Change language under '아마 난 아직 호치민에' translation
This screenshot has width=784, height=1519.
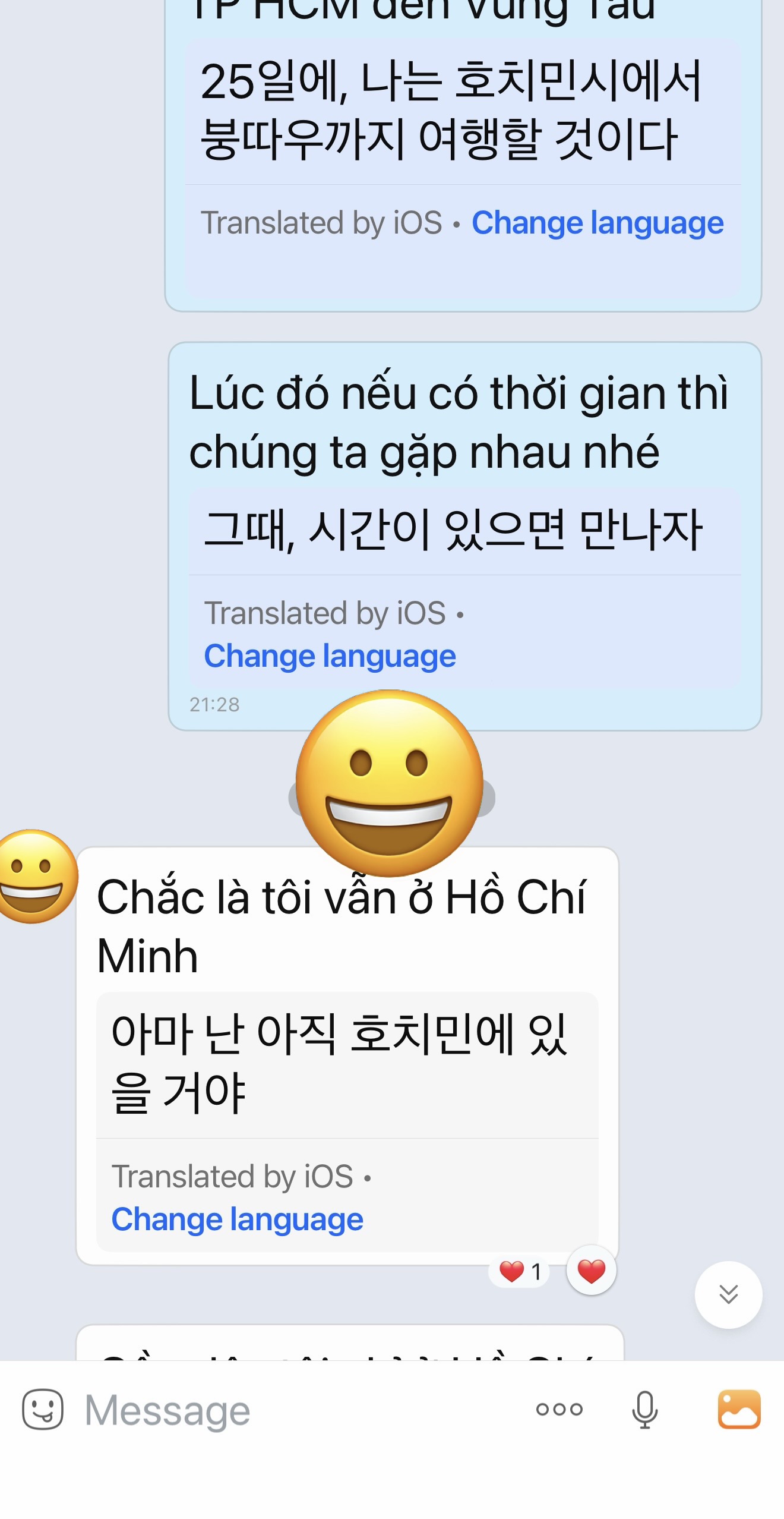(237, 1219)
